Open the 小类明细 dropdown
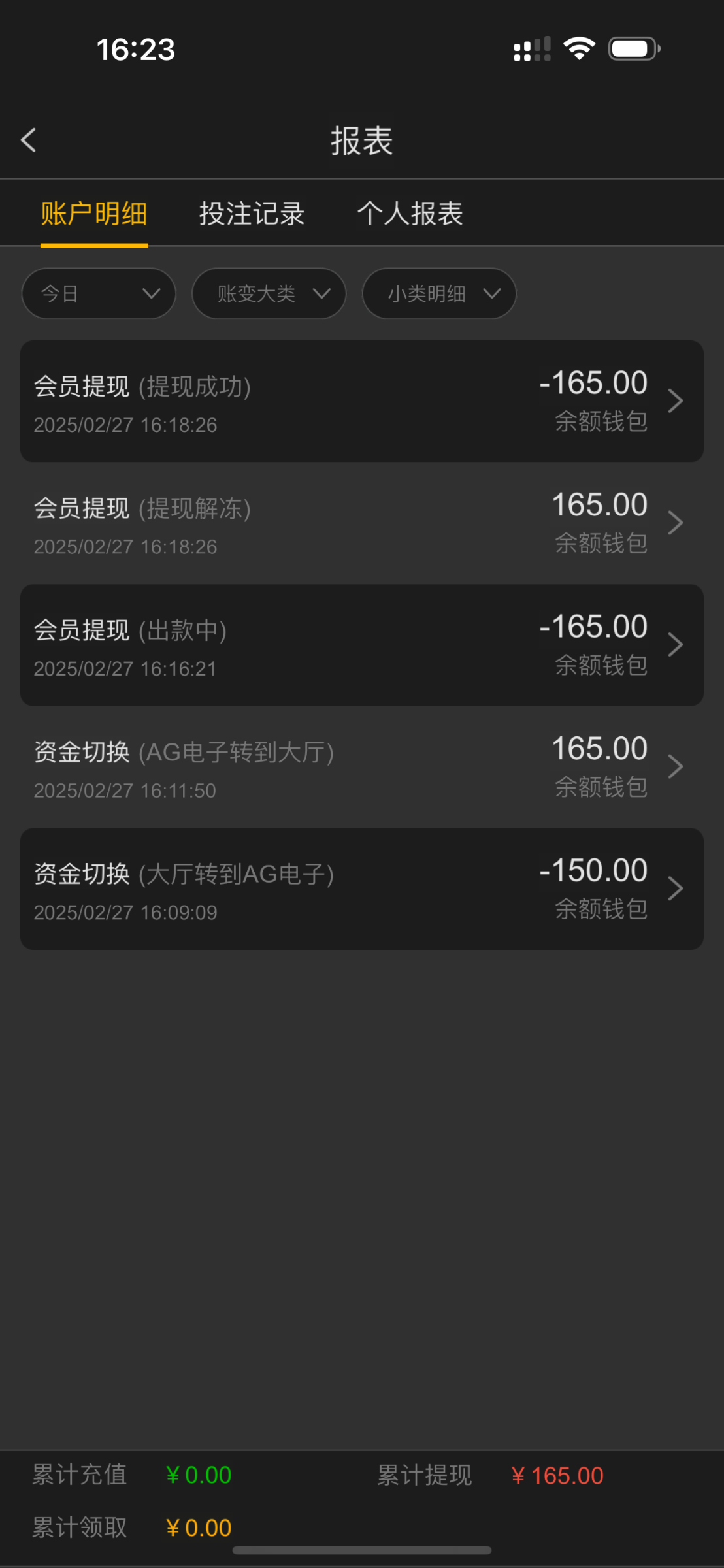Image resolution: width=724 pixels, height=1568 pixels. pos(439,294)
